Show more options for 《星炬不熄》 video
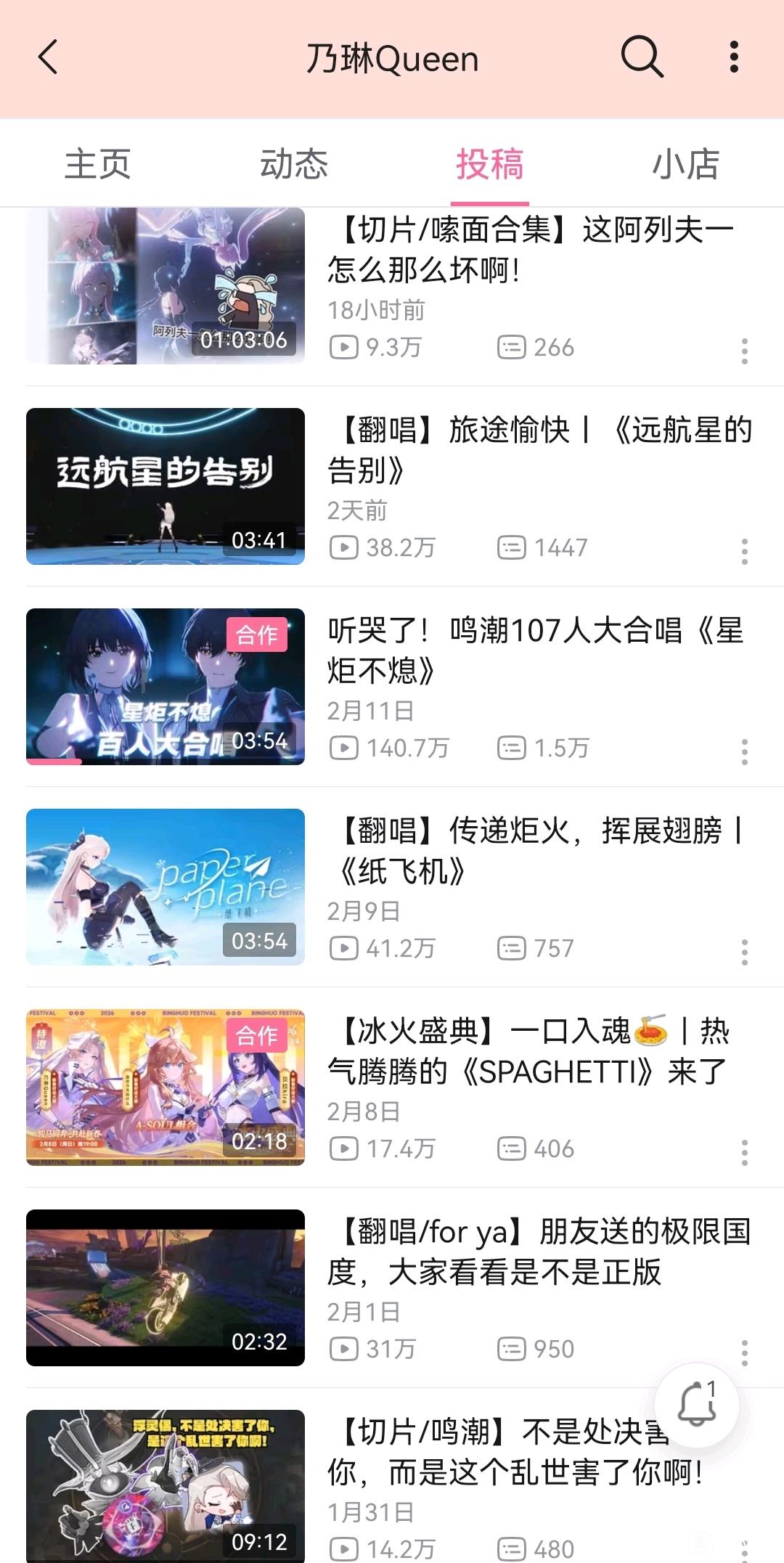This screenshot has width=784, height=1563. pyautogui.click(x=744, y=752)
